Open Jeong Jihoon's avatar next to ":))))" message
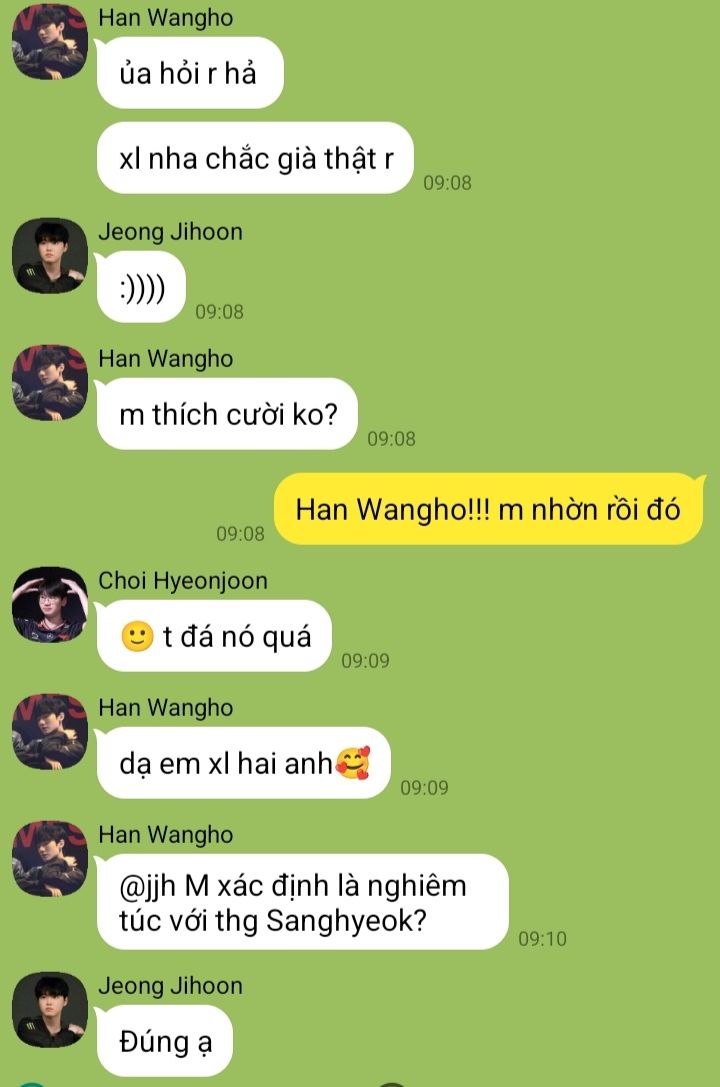The height and width of the screenshot is (1087, 720). point(49,256)
